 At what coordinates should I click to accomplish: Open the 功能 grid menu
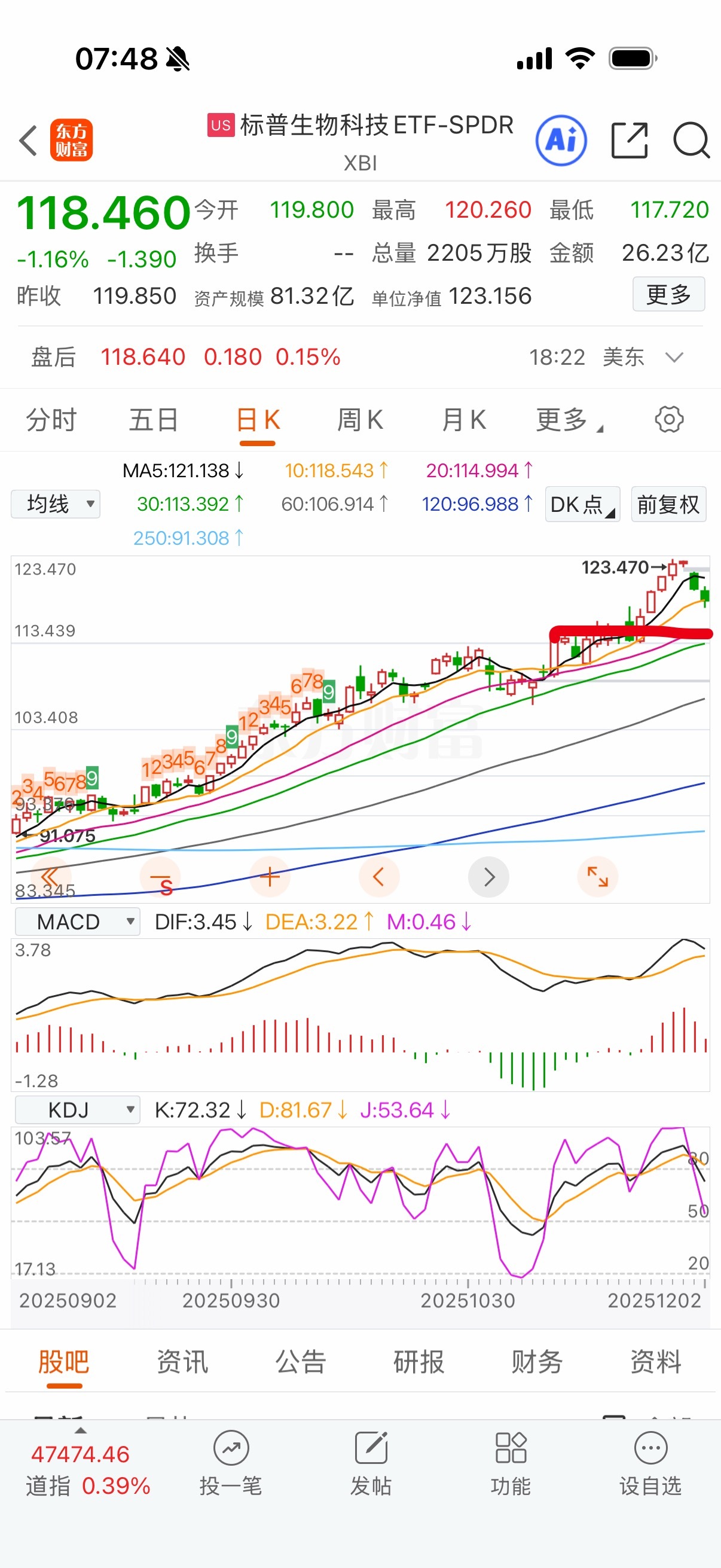[511, 1479]
